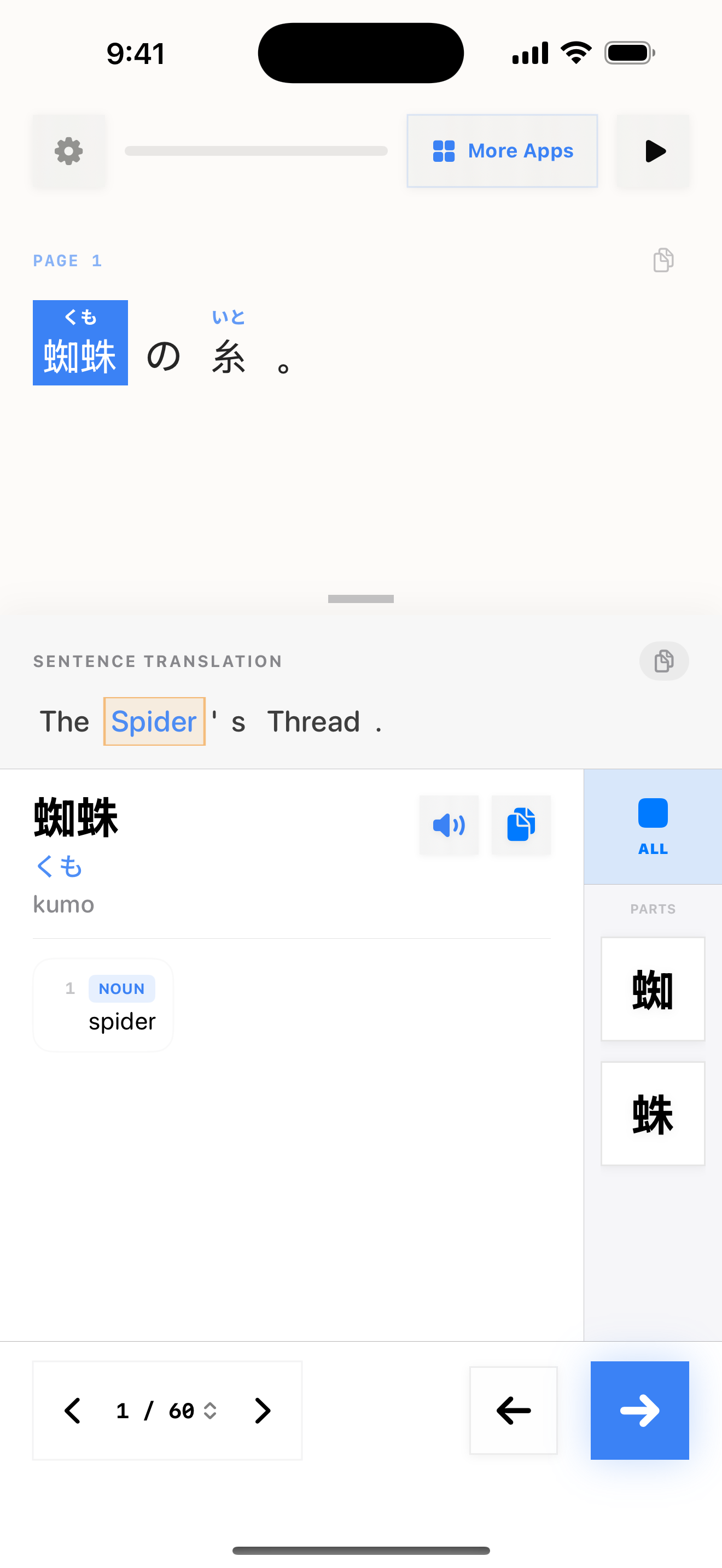Image resolution: width=722 pixels, height=1568 pixels.
Task: Move back to the previous word
Action: 513,1411
